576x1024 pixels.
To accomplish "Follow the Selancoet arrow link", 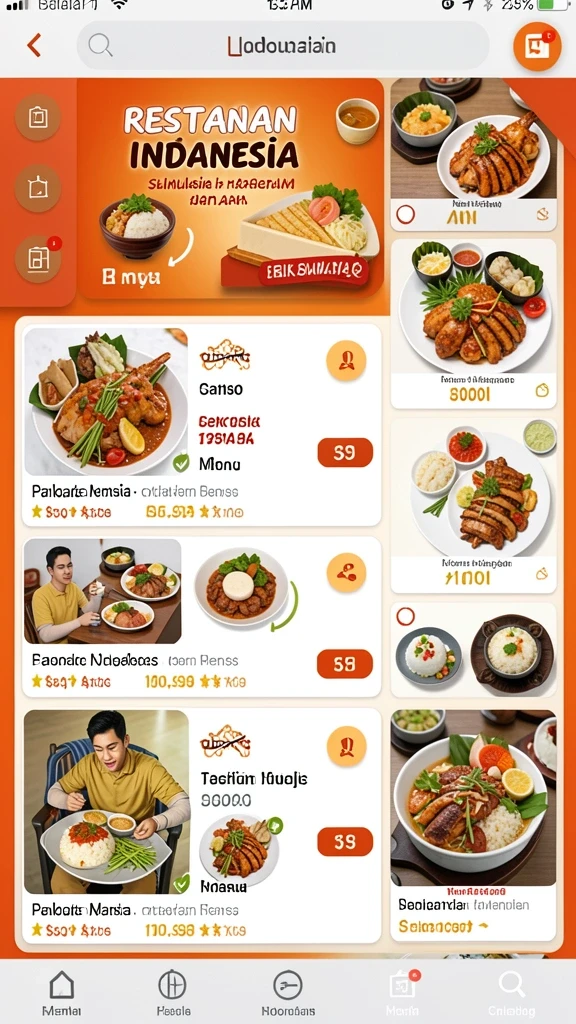I will tap(443, 926).
